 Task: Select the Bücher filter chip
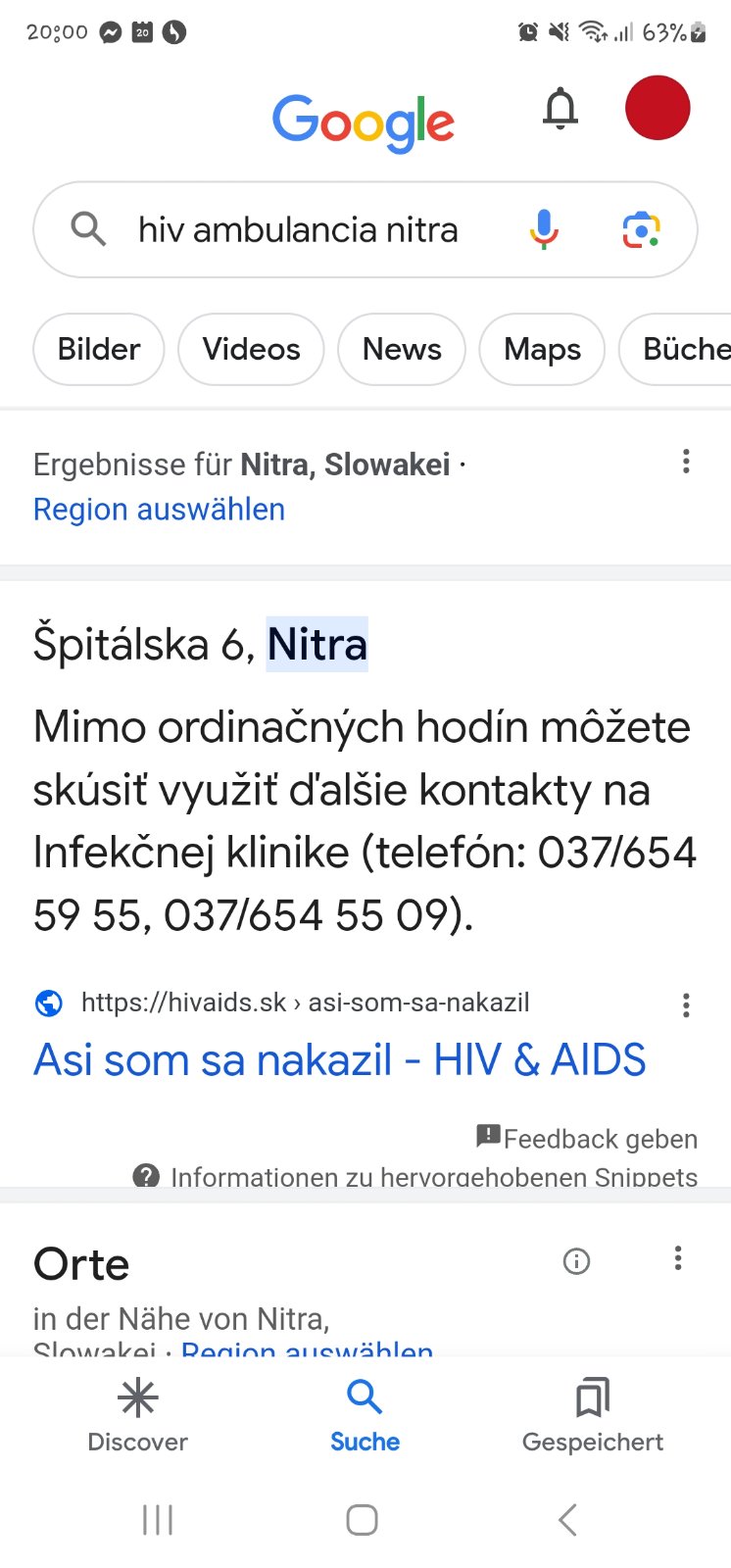[x=684, y=350]
